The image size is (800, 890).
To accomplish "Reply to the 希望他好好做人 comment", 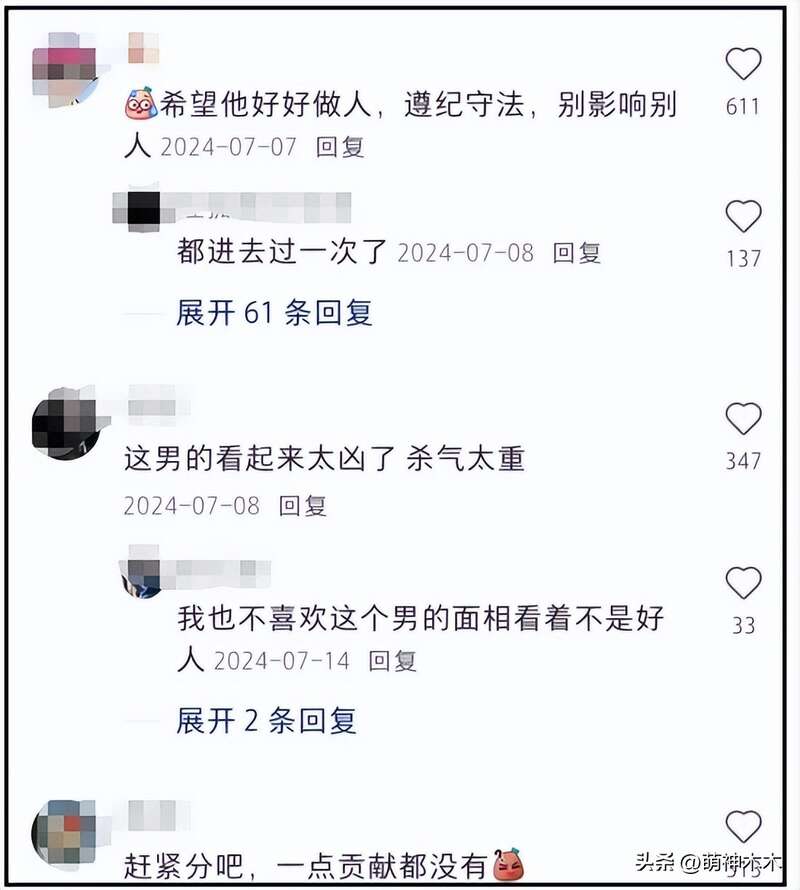I will point(340,147).
